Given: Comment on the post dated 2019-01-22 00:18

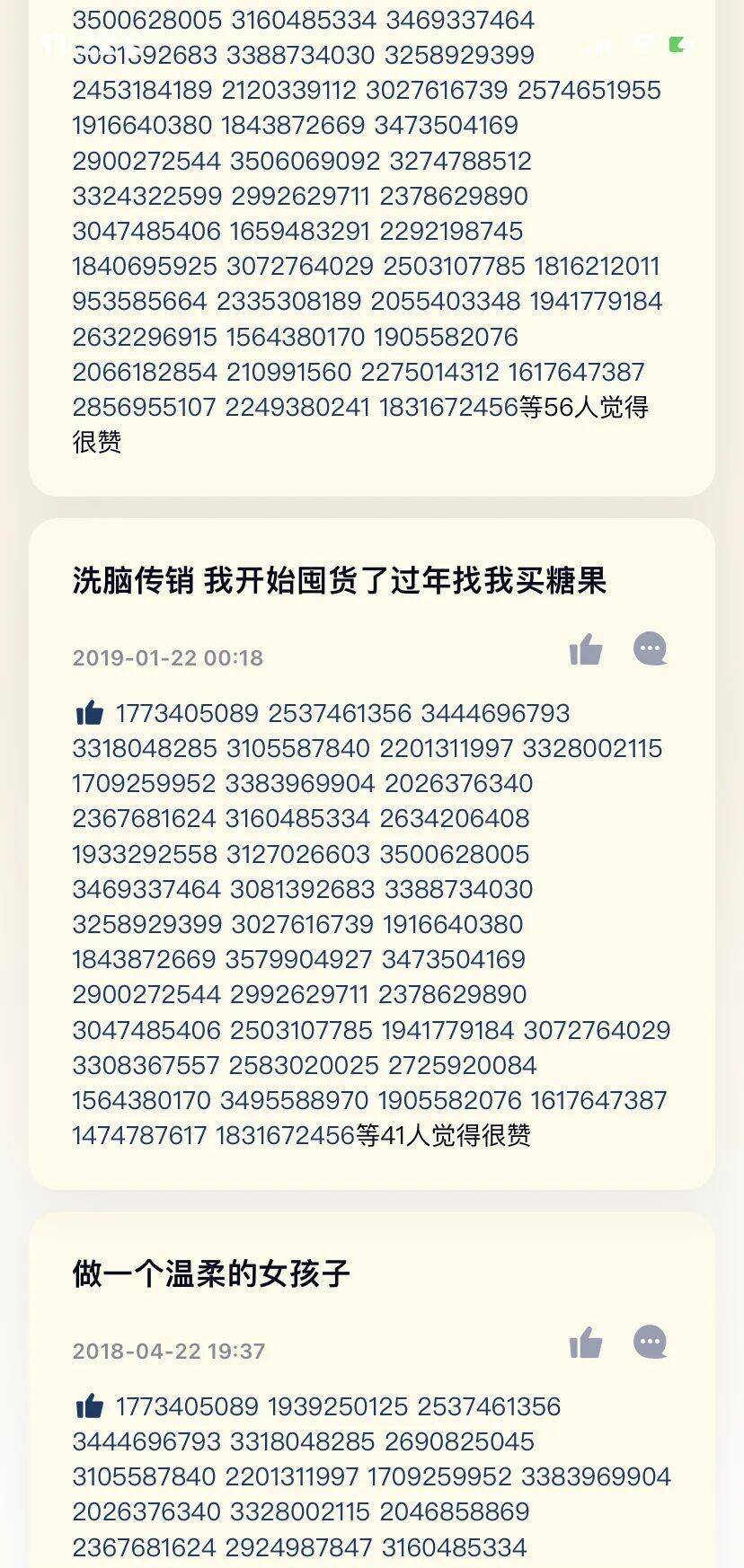Looking at the screenshot, I should [x=651, y=648].
